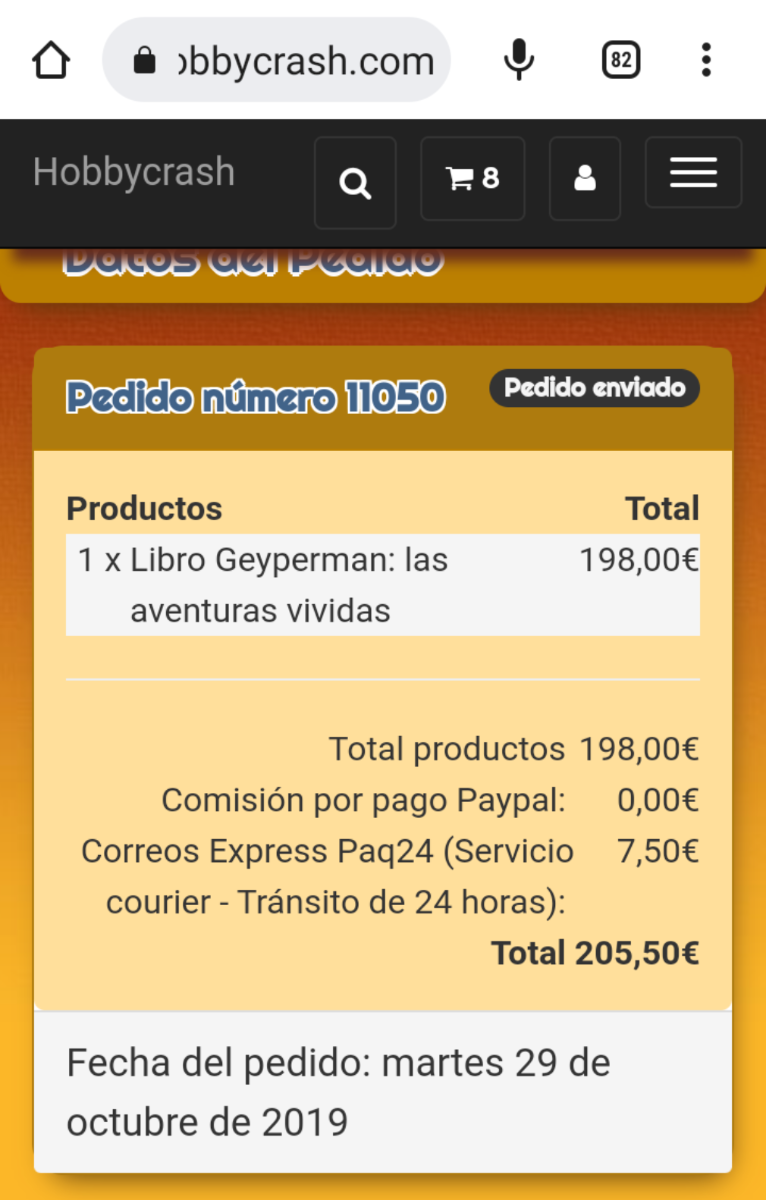Open the tab switcher showing 82 tabs
The height and width of the screenshot is (1200, 766).
click(620, 61)
